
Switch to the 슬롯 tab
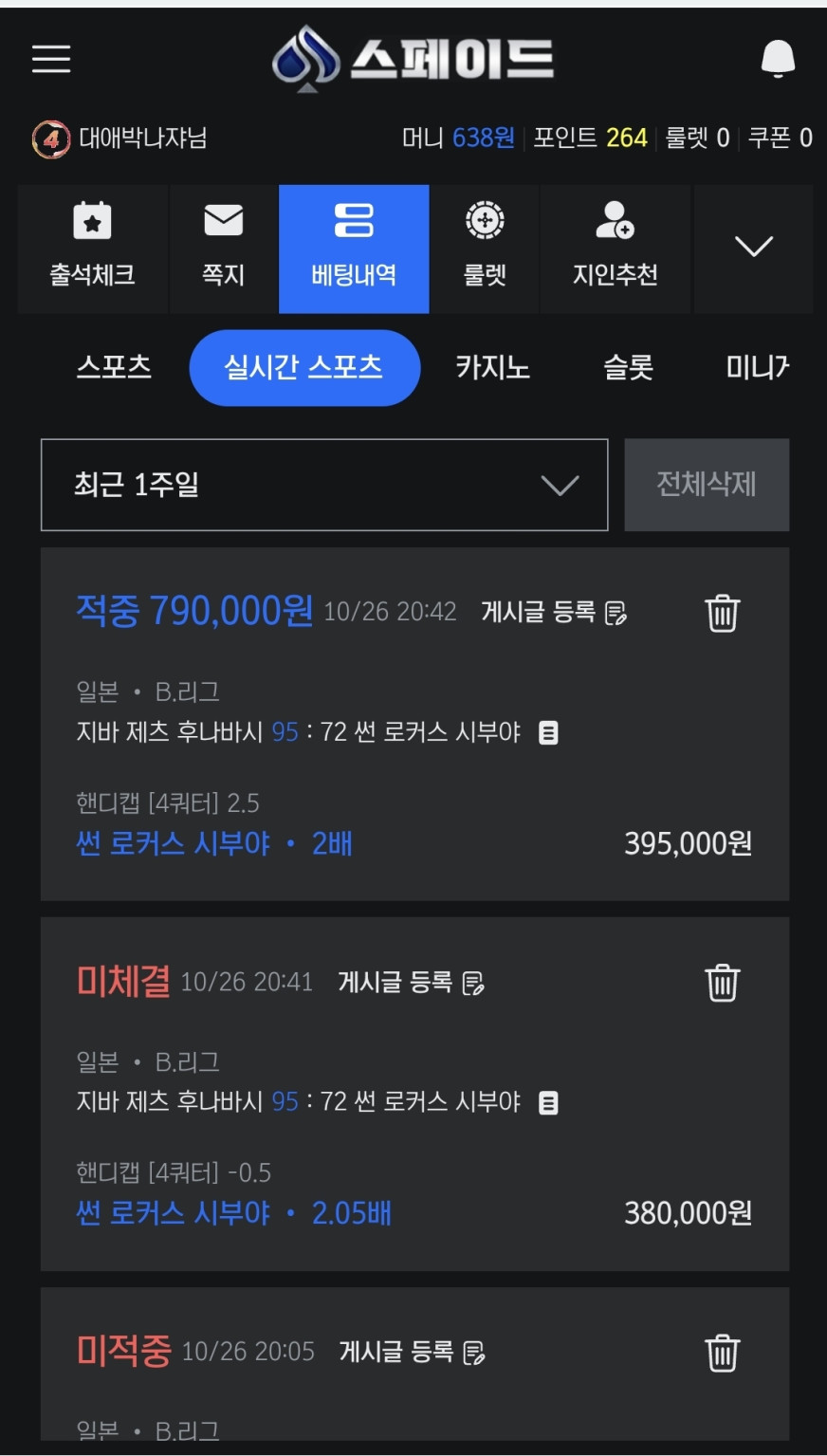point(628,367)
